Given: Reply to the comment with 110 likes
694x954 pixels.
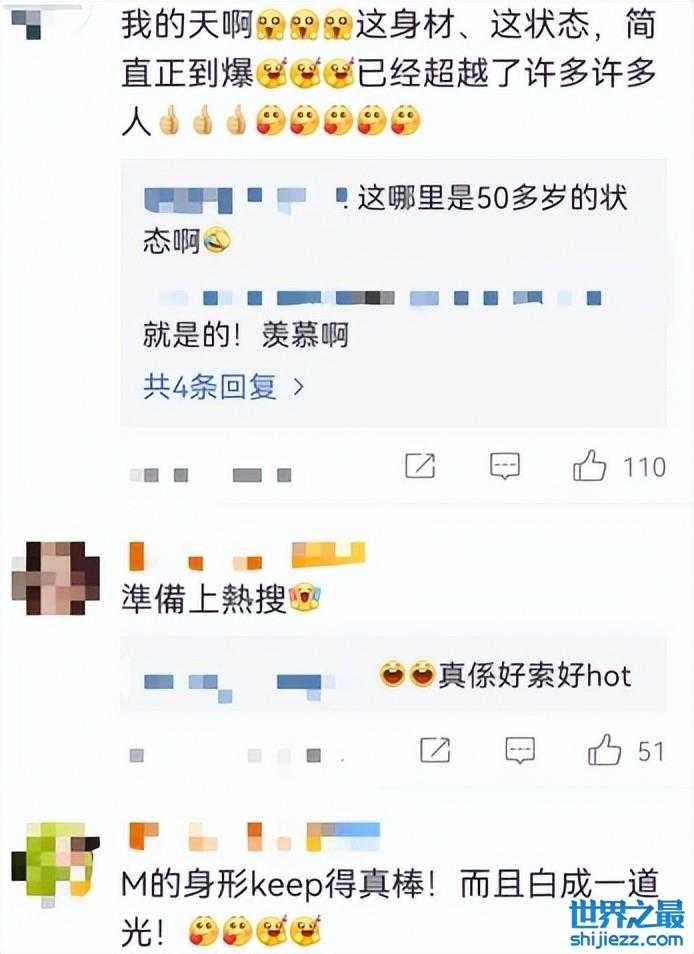Looking at the screenshot, I should click(505, 466).
